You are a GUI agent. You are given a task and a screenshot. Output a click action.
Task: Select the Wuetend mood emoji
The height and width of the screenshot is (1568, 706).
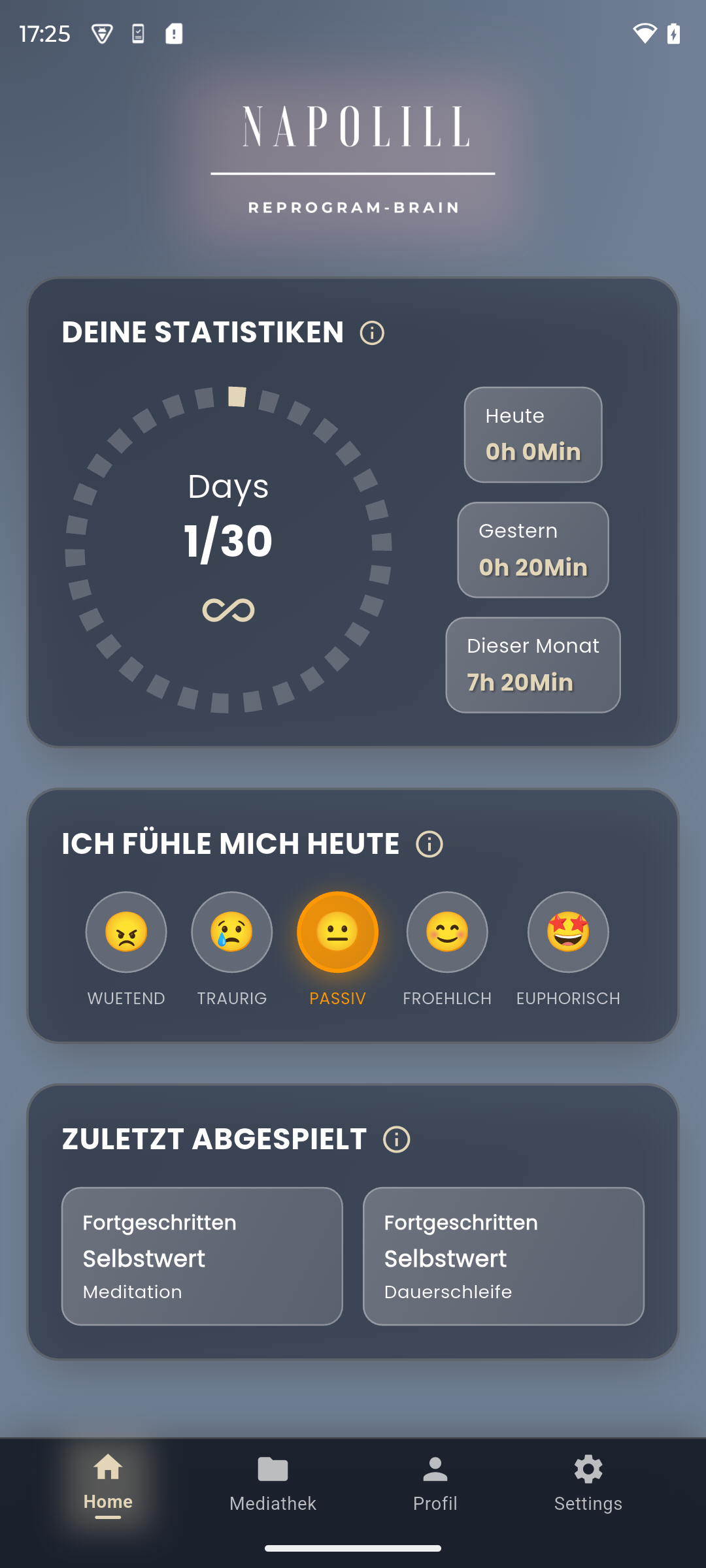tap(126, 932)
